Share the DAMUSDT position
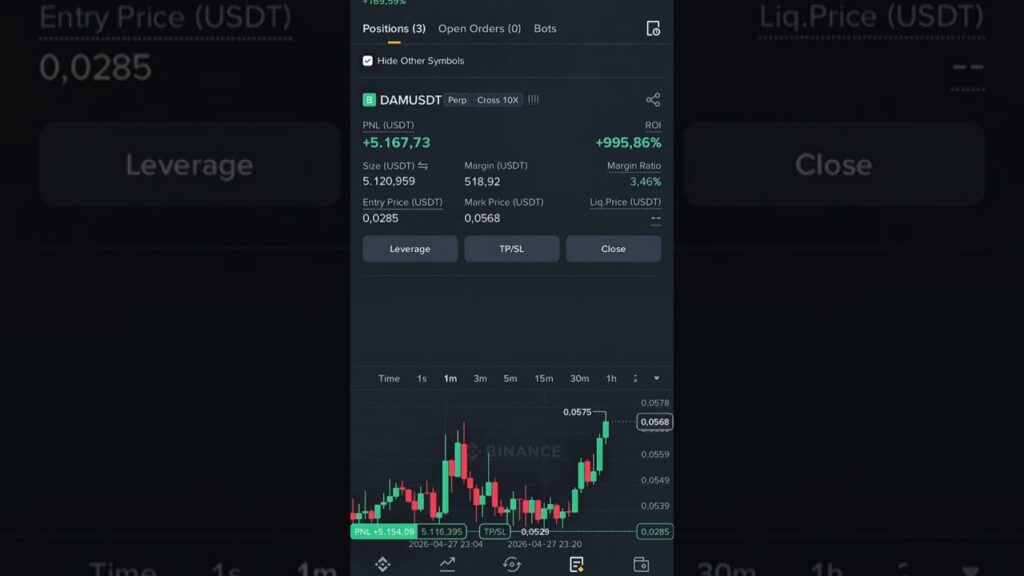Screen dimensions: 1024x576 pyautogui.click(x=652, y=99)
